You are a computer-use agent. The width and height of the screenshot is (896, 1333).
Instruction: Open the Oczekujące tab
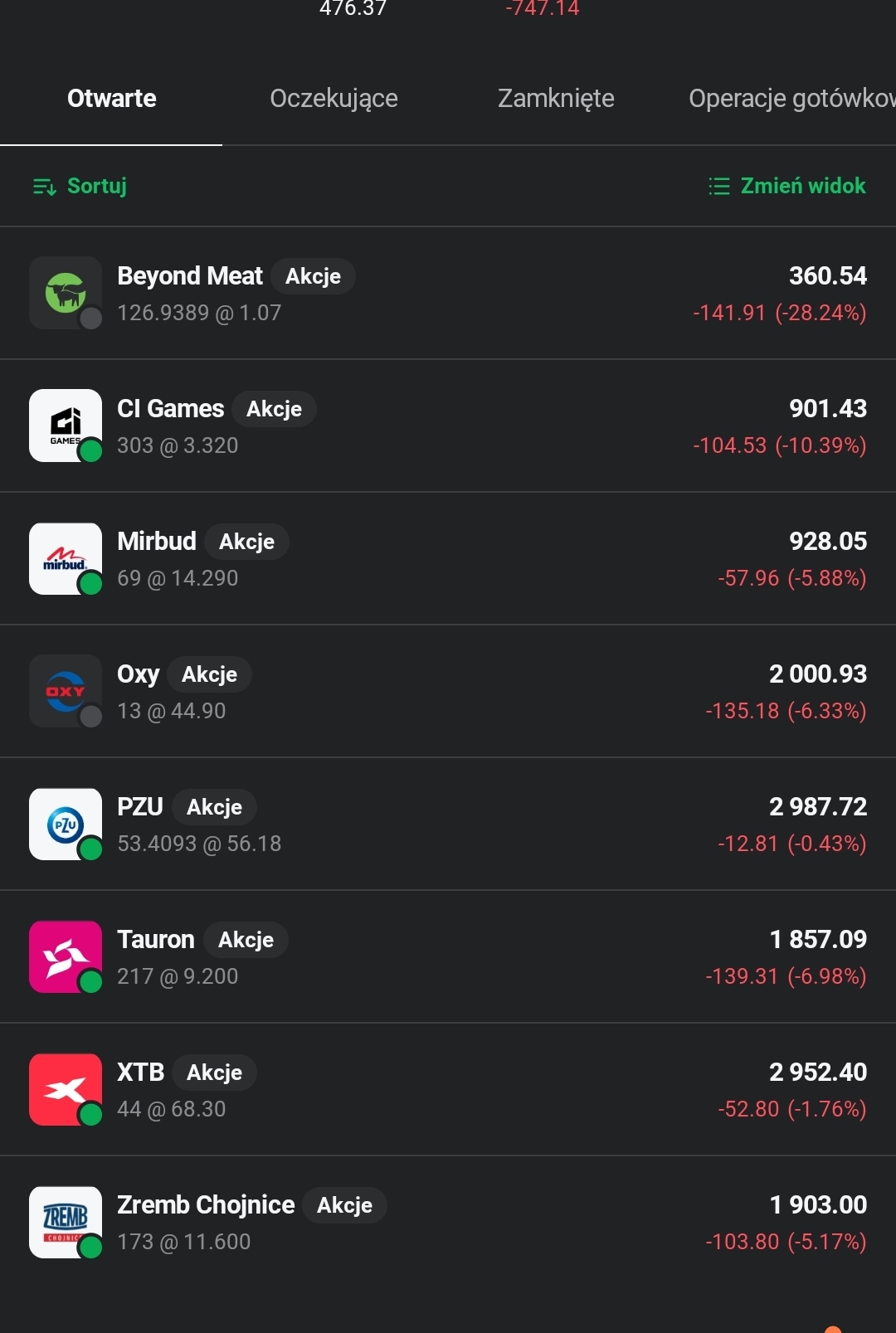click(334, 99)
